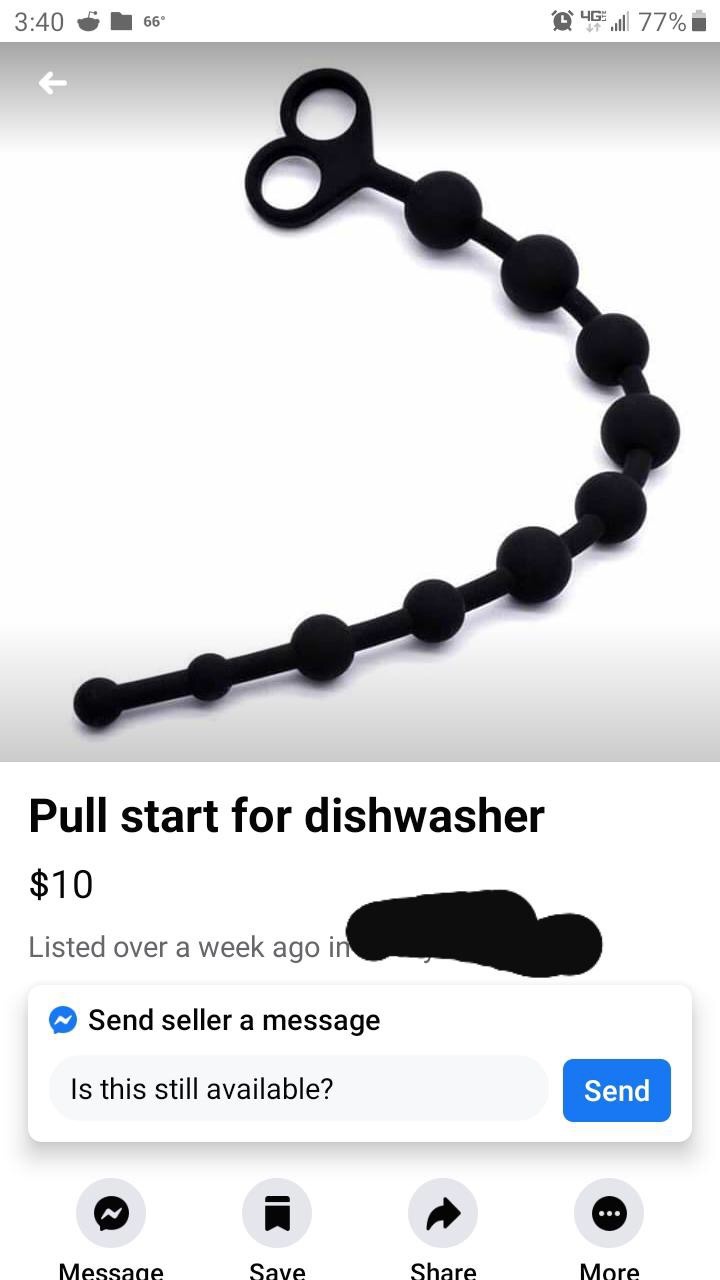720x1280 pixels.
Task: Send the message to the seller
Action: pyautogui.click(x=616, y=1090)
